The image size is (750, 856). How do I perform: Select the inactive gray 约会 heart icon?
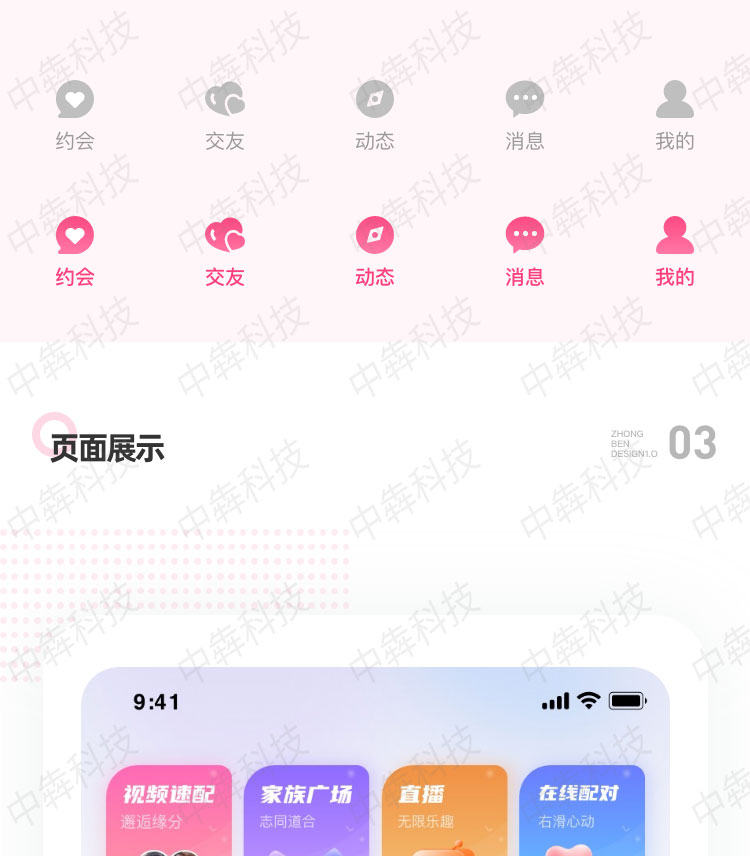75,99
